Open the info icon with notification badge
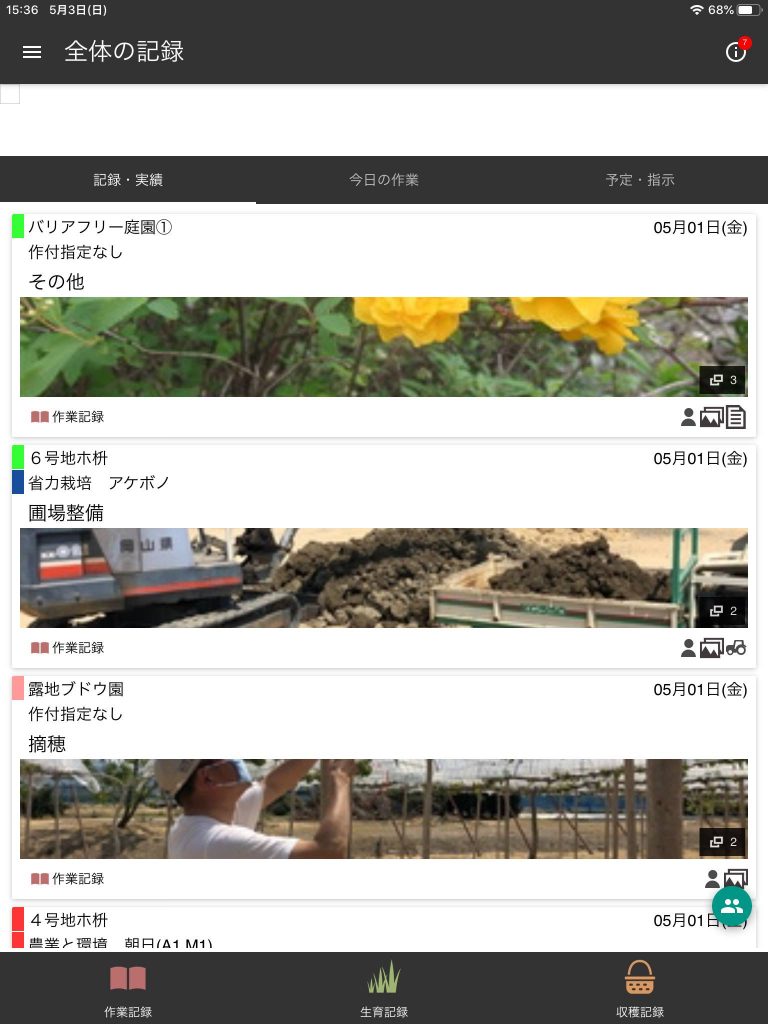768x1024 pixels. 736,52
